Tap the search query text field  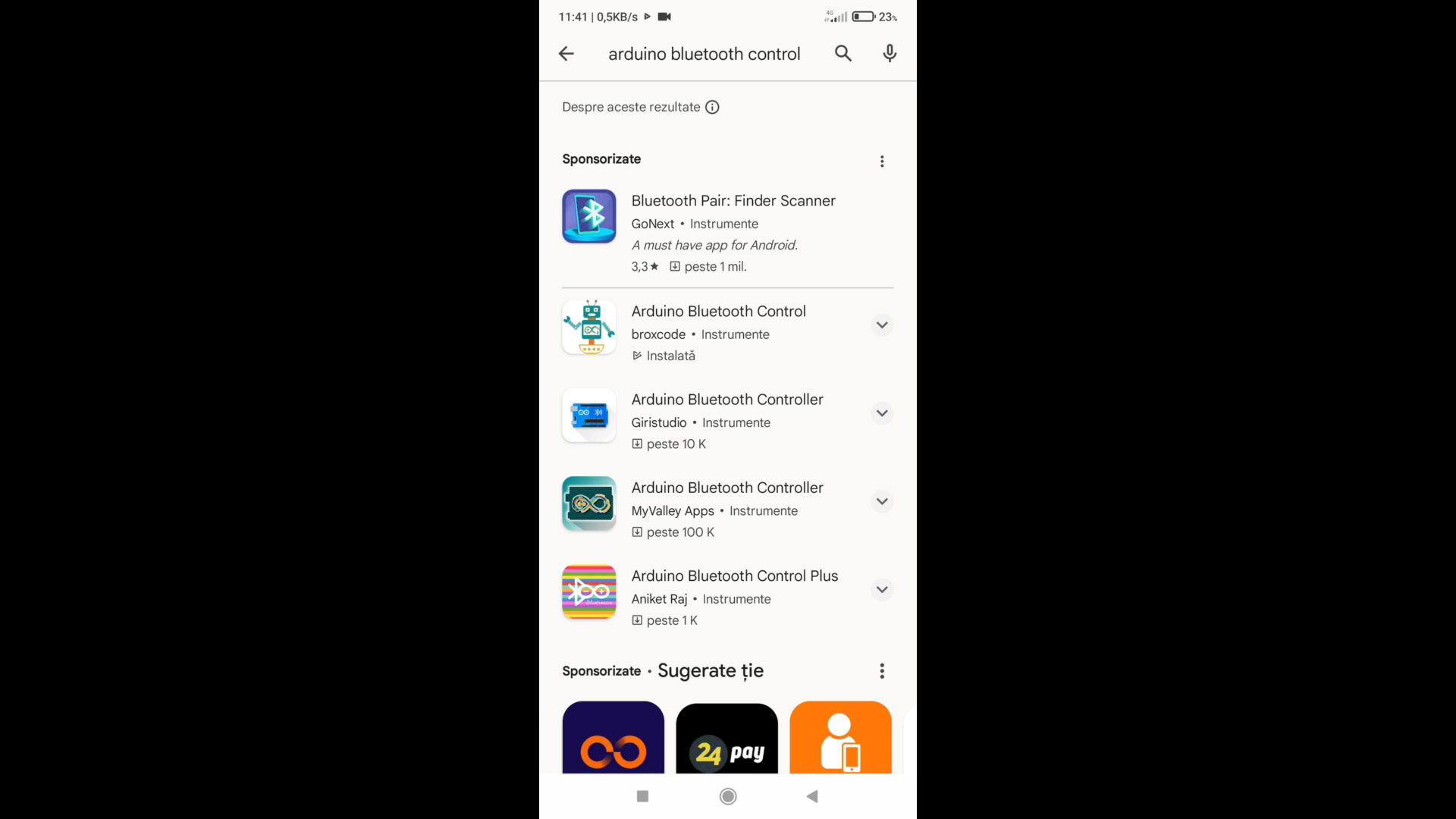tap(704, 54)
